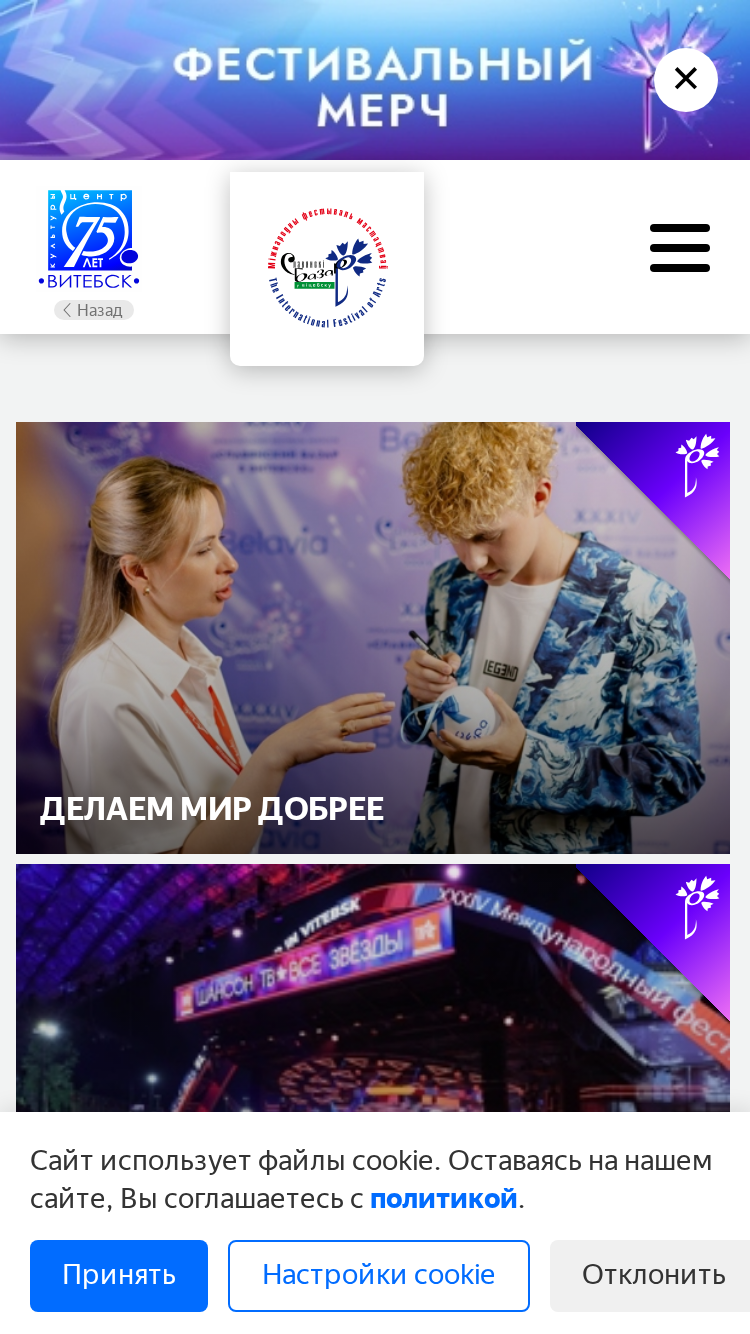Open the hamburger menu
750x1334 pixels.
(680, 248)
